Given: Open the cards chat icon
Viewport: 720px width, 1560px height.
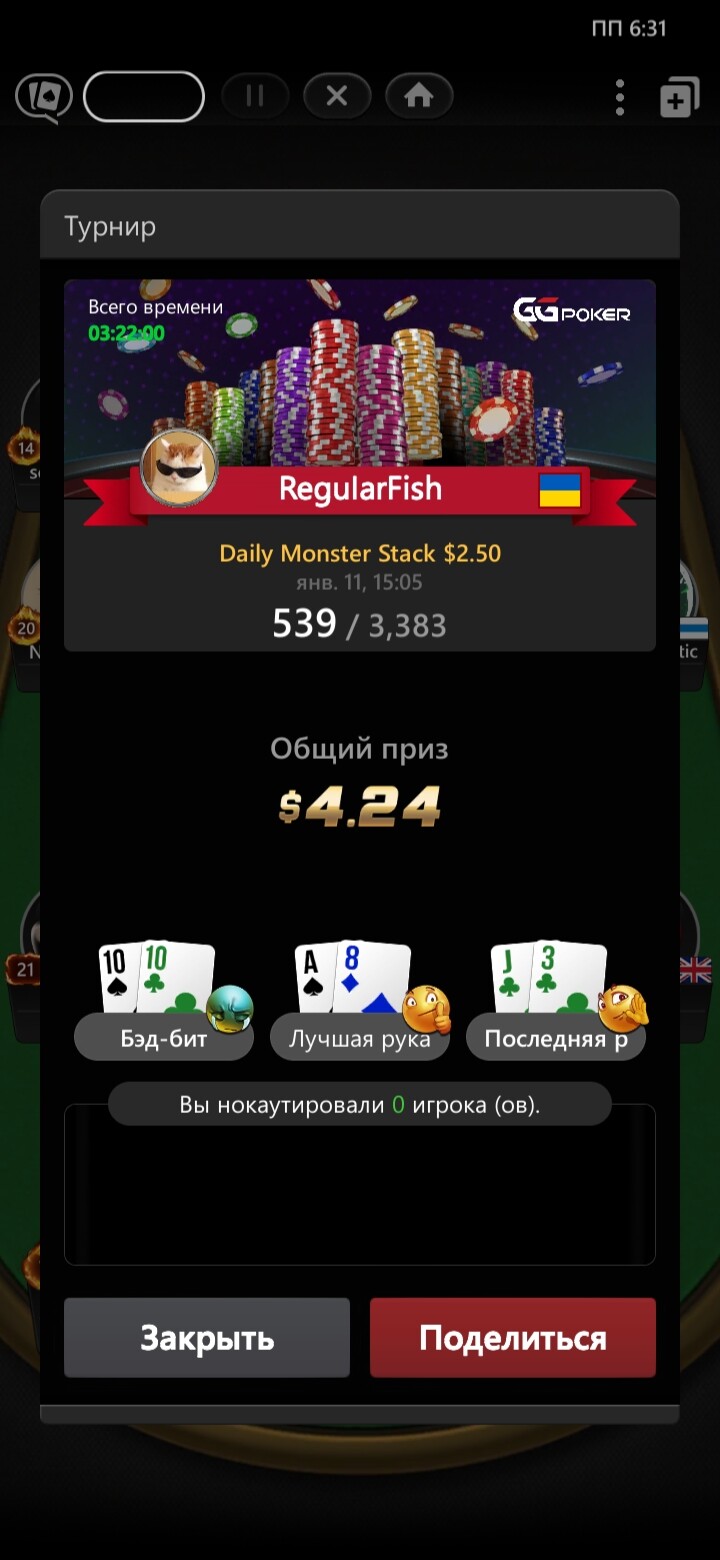Looking at the screenshot, I should (43, 98).
